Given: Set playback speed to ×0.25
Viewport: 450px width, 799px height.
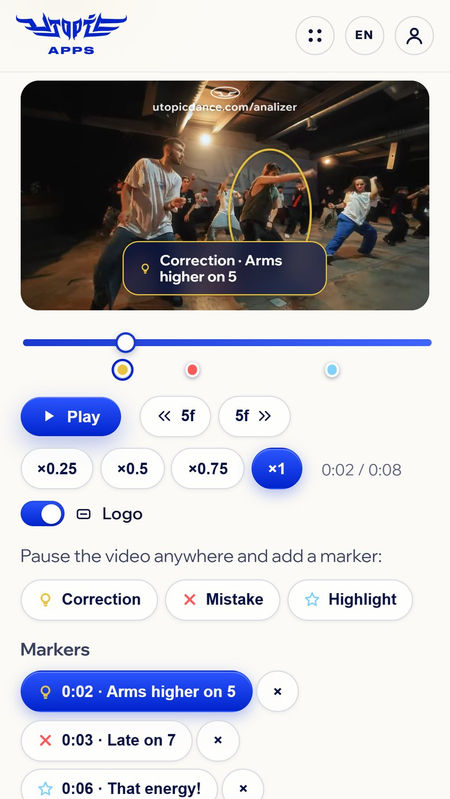Looking at the screenshot, I should pyautogui.click(x=57, y=468).
